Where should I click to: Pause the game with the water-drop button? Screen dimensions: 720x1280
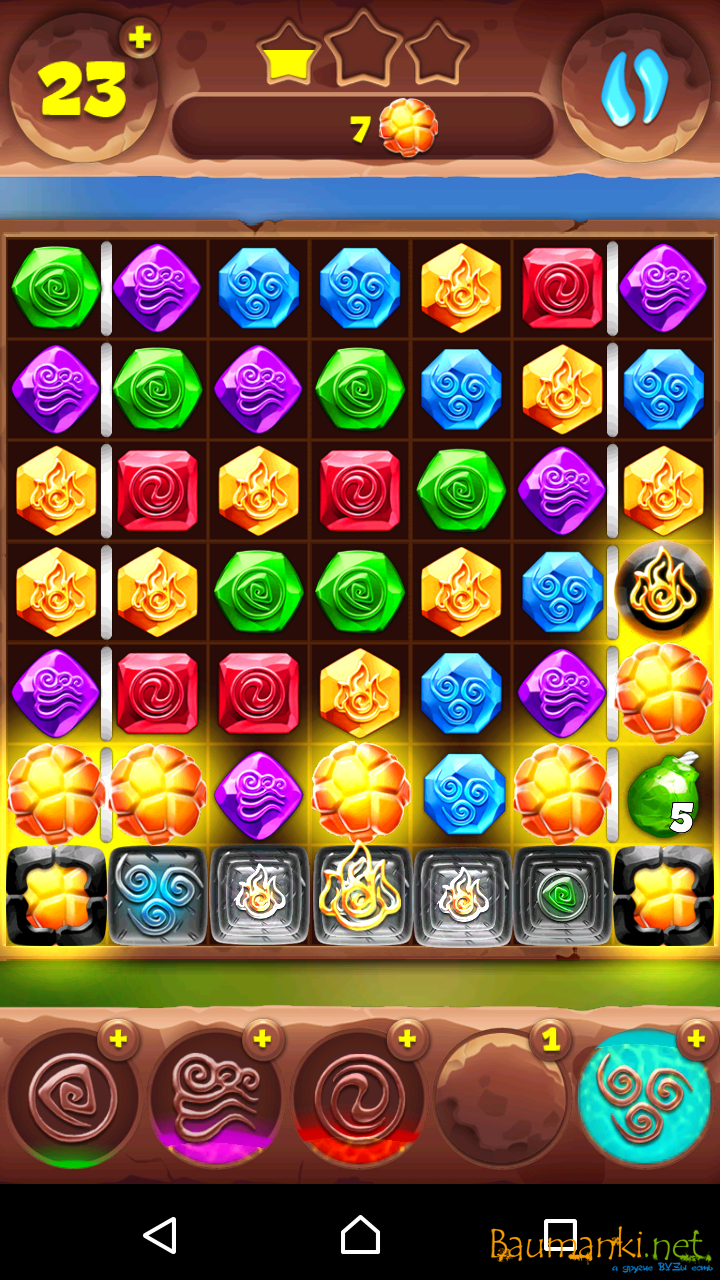pos(634,87)
